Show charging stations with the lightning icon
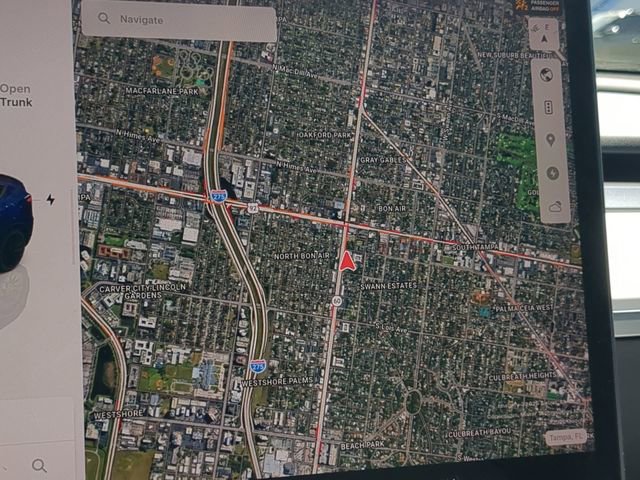The width and height of the screenshot is (640, 480). 553,173
